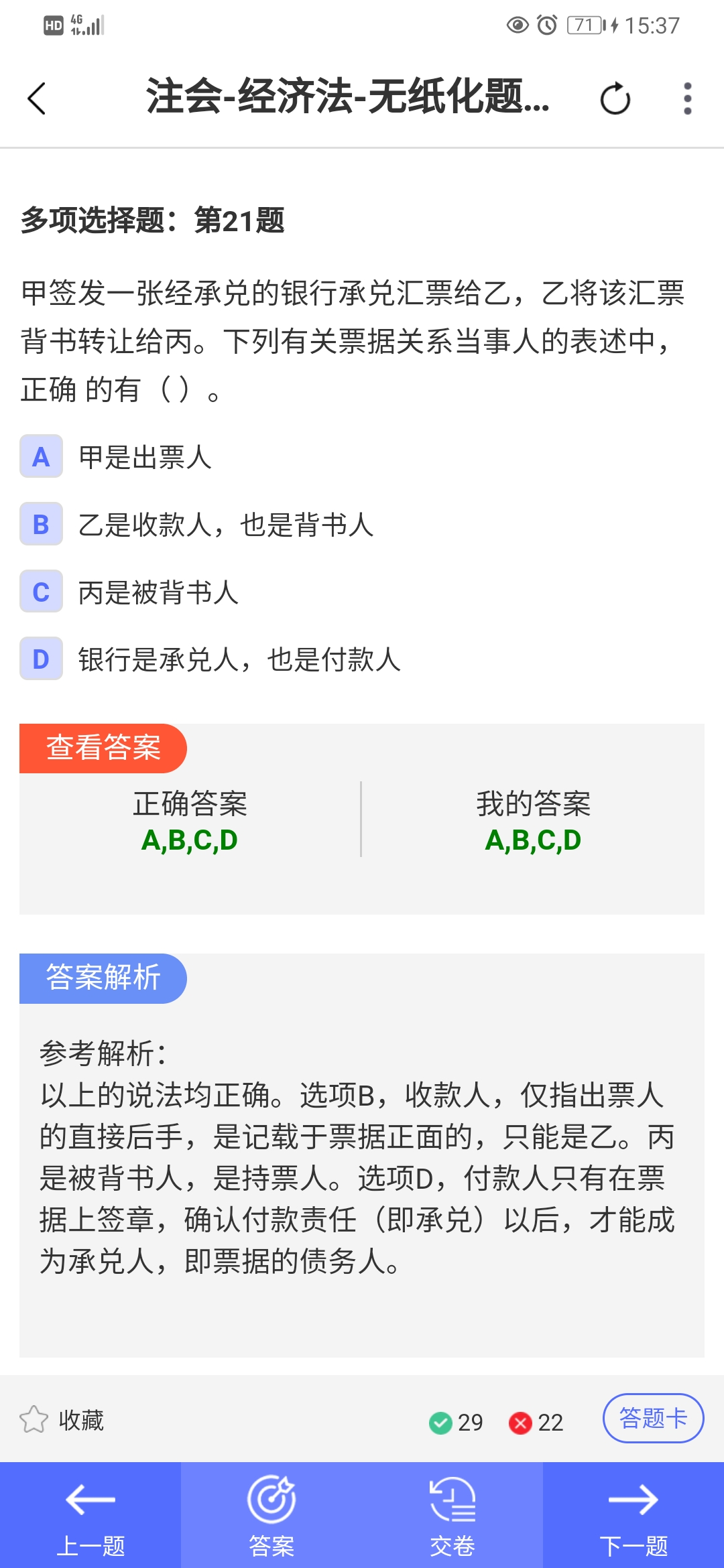Open the three-dot overflow menu
Screen dimensions: 724x1568
[x=687, y=99]
